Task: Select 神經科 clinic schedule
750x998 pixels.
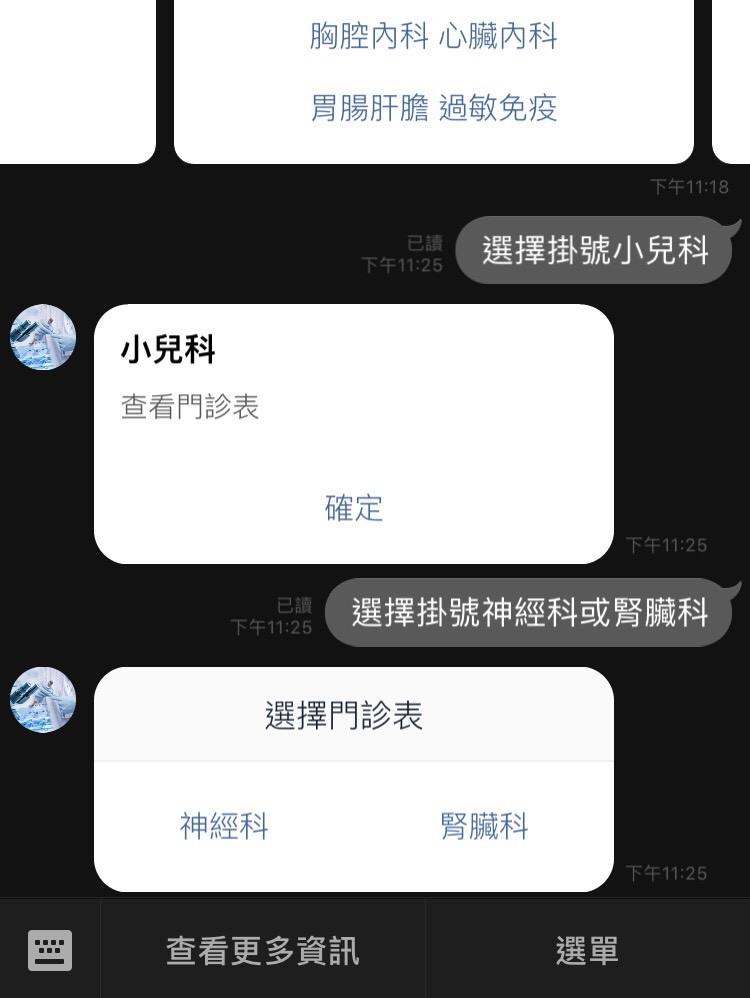Action: pyautogui.click(x=224, y=826)
